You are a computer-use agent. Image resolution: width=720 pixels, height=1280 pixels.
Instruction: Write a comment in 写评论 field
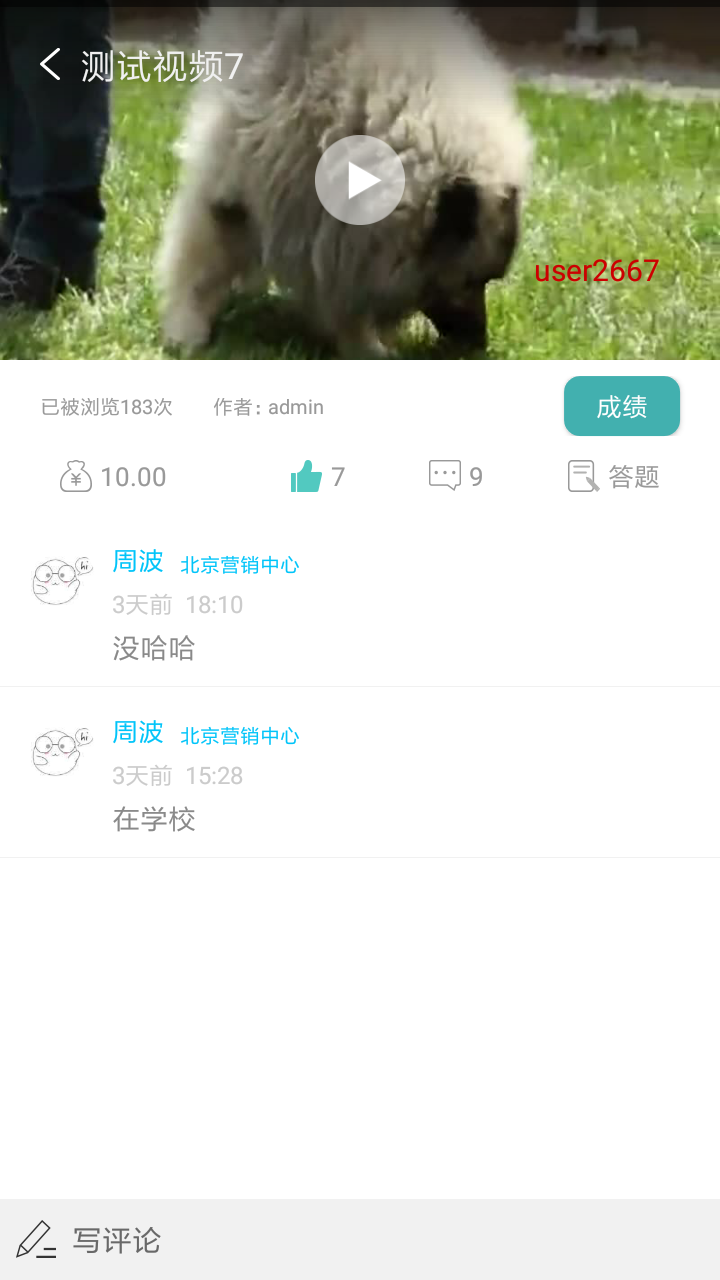[x=116, y=1240]
